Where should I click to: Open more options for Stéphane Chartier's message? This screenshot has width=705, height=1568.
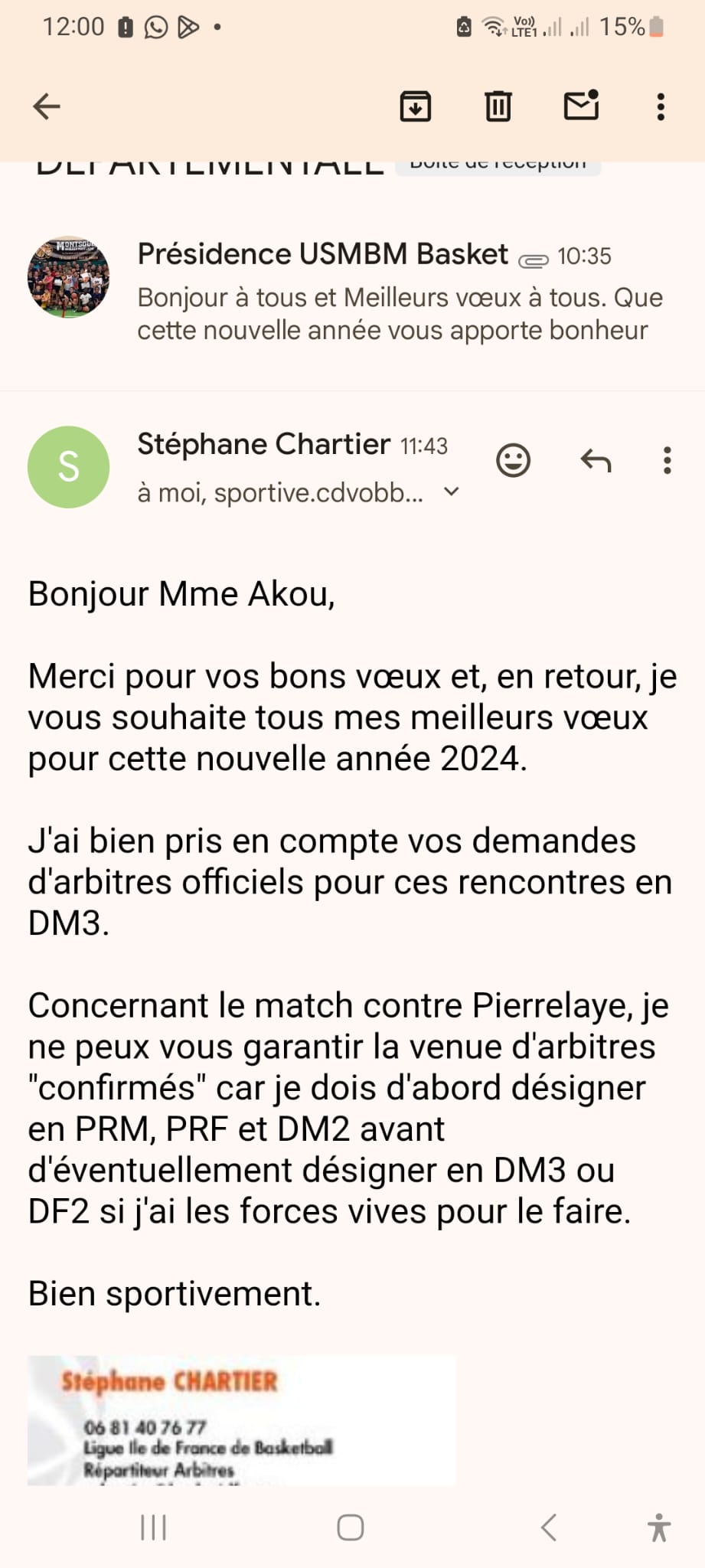[667, 461]
